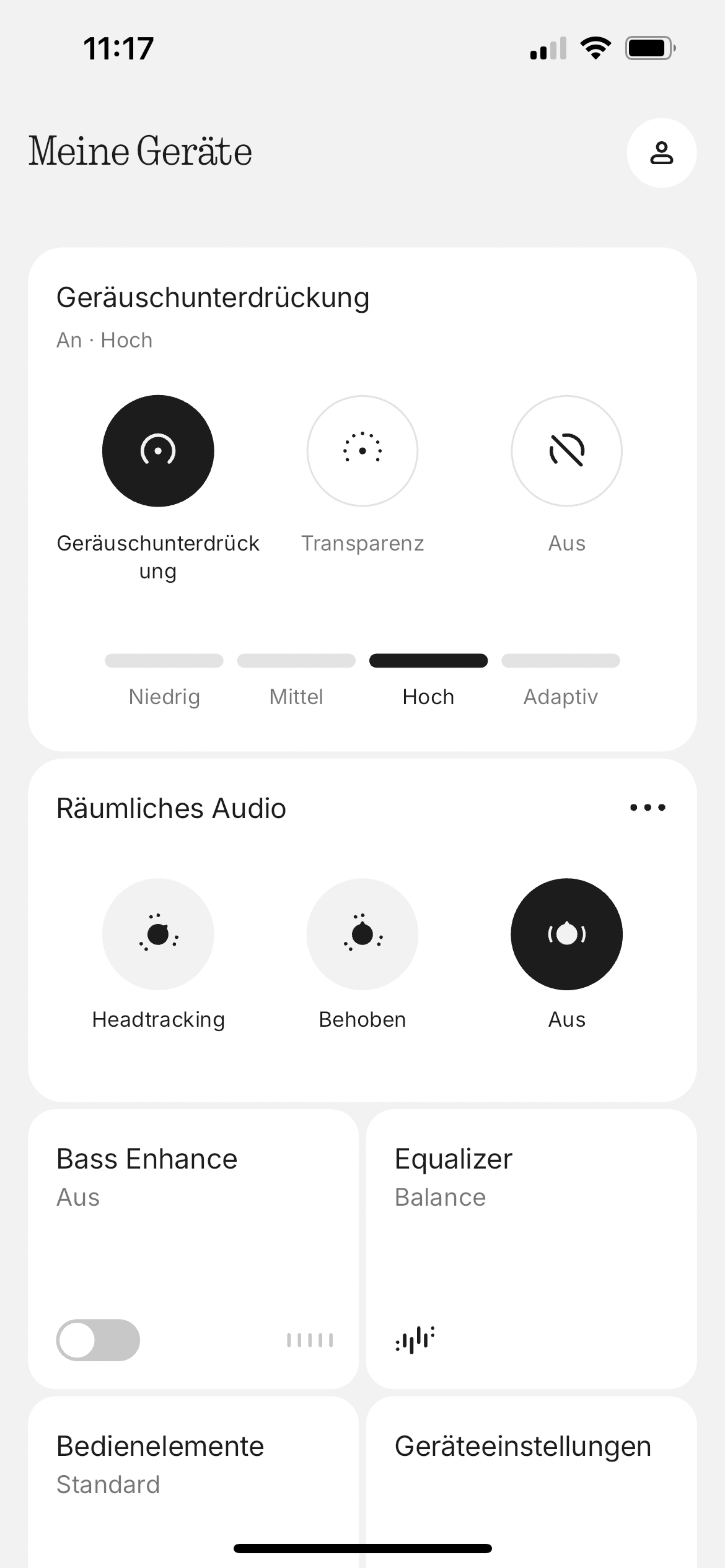Select Geräuschunterdrückung noise cancelling mode
The width and height of the screenshot is (725, 1568).
(x=158, y=451)
